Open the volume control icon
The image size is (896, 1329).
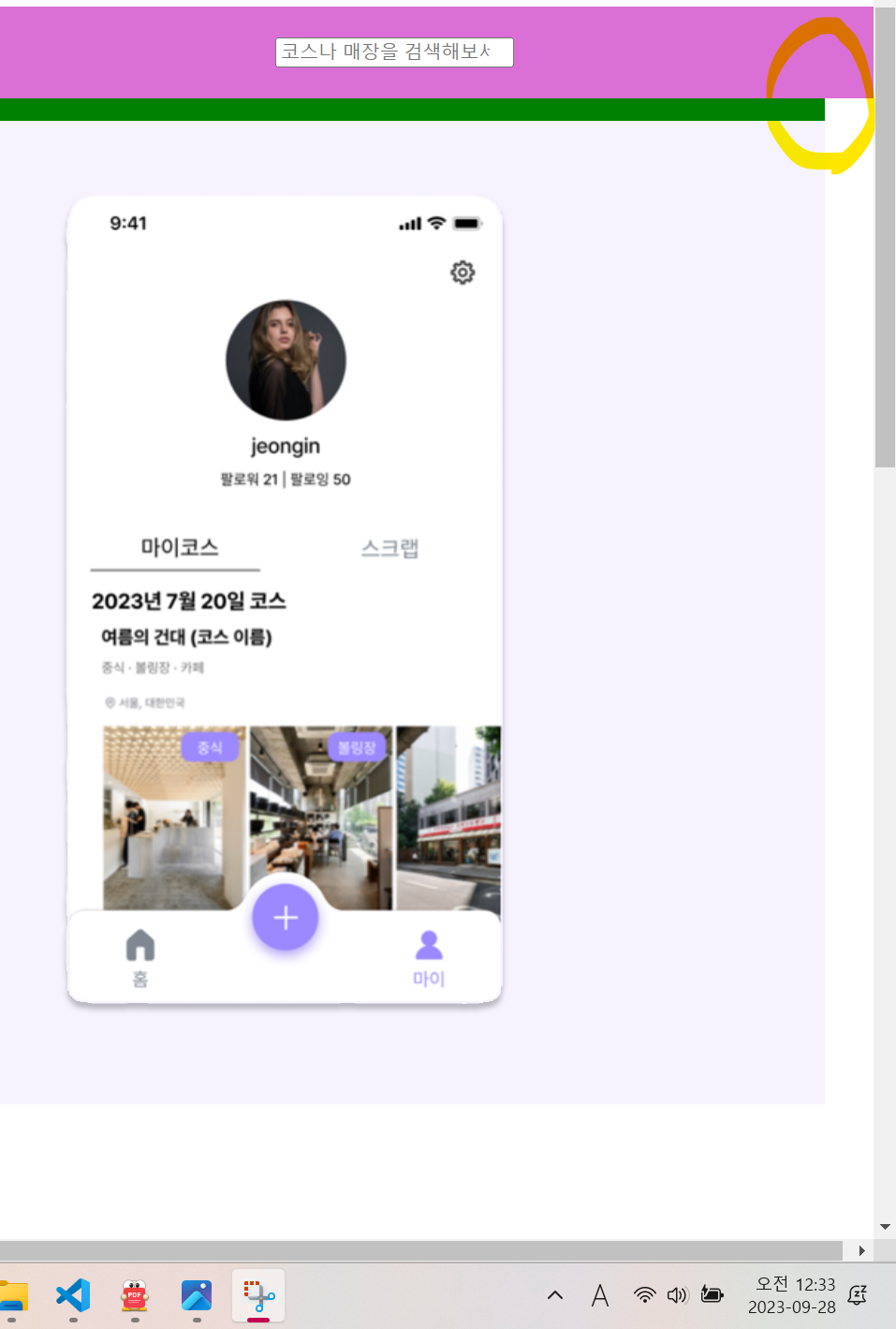click(x=677, y=1295)
